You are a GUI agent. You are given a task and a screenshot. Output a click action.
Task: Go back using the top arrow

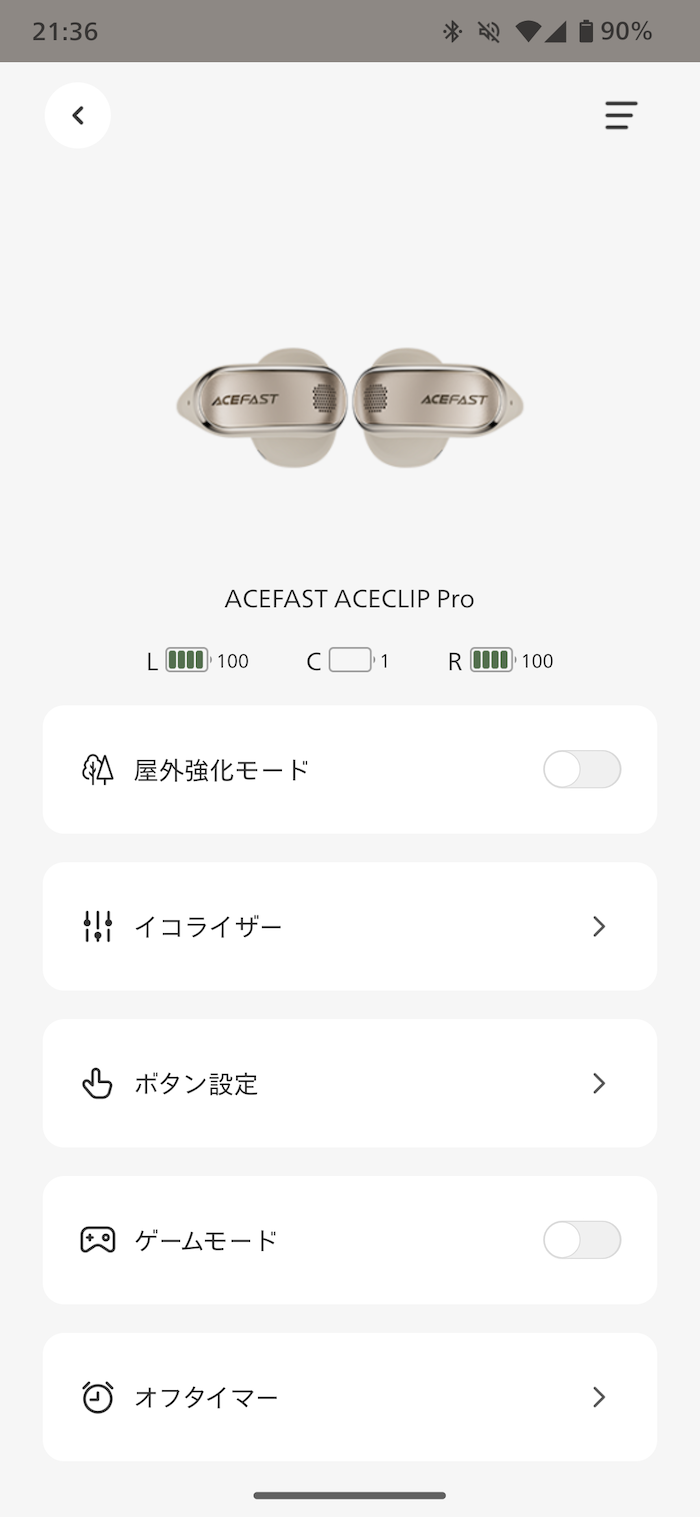78,116
